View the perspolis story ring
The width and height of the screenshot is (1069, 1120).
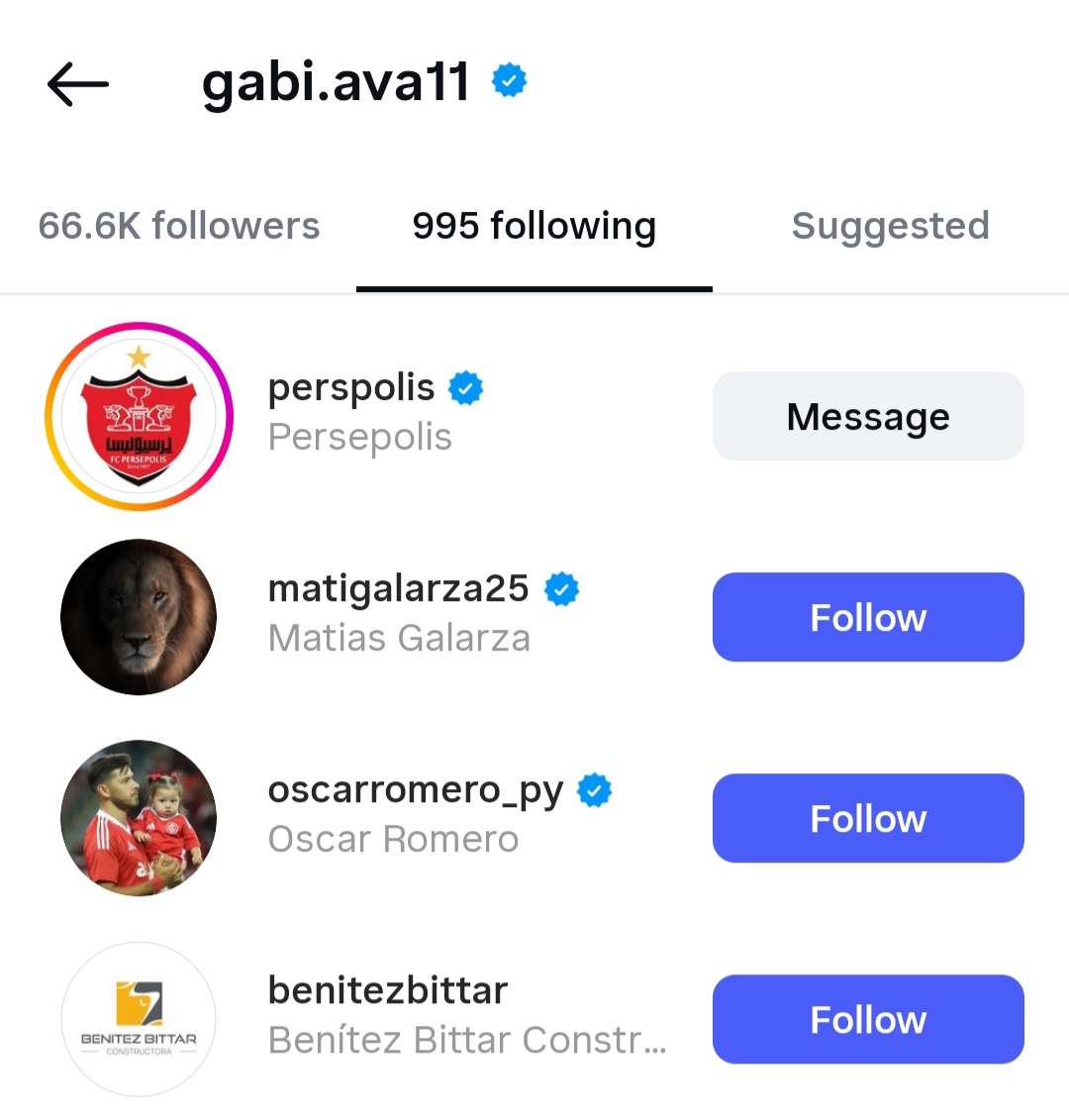139,417
